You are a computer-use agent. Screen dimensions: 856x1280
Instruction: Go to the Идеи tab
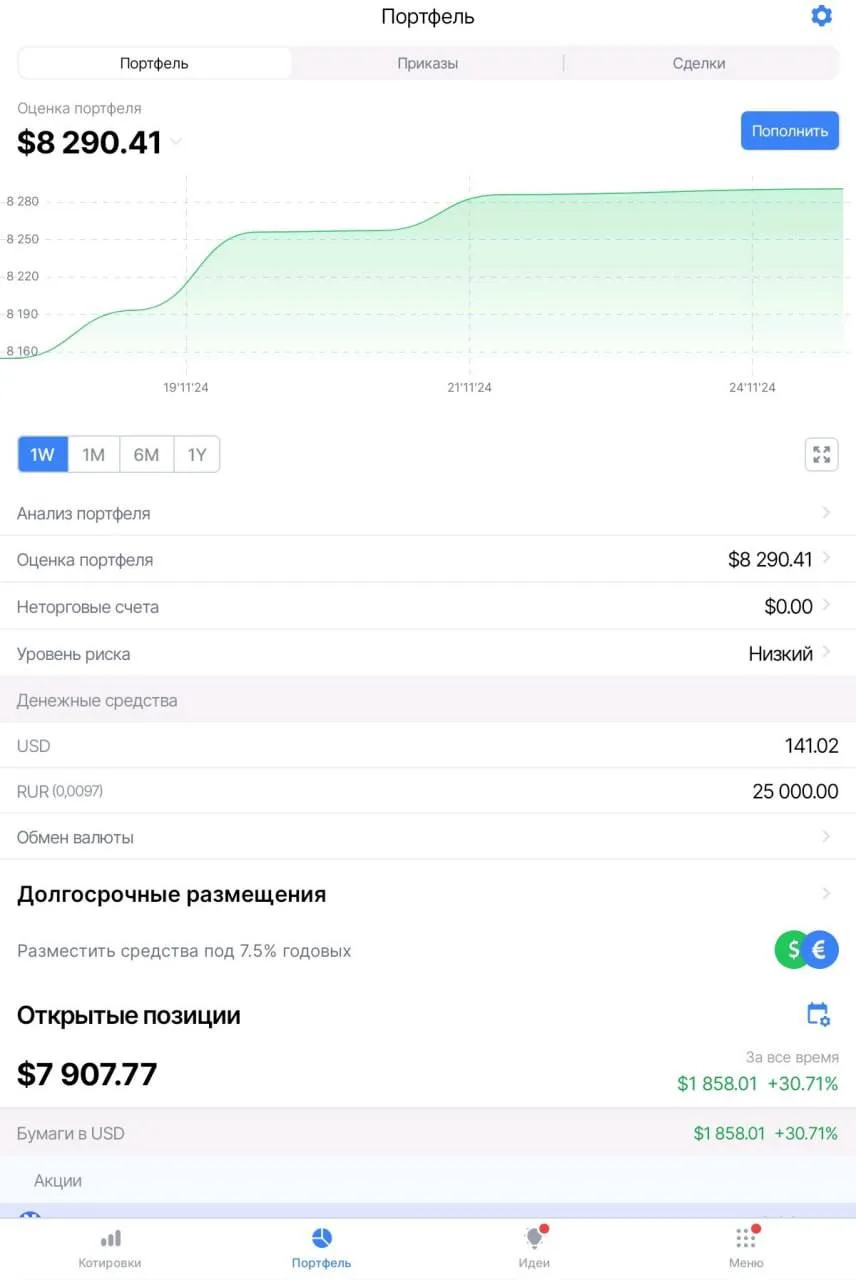pyautogui.click(x=534, y=1248)
